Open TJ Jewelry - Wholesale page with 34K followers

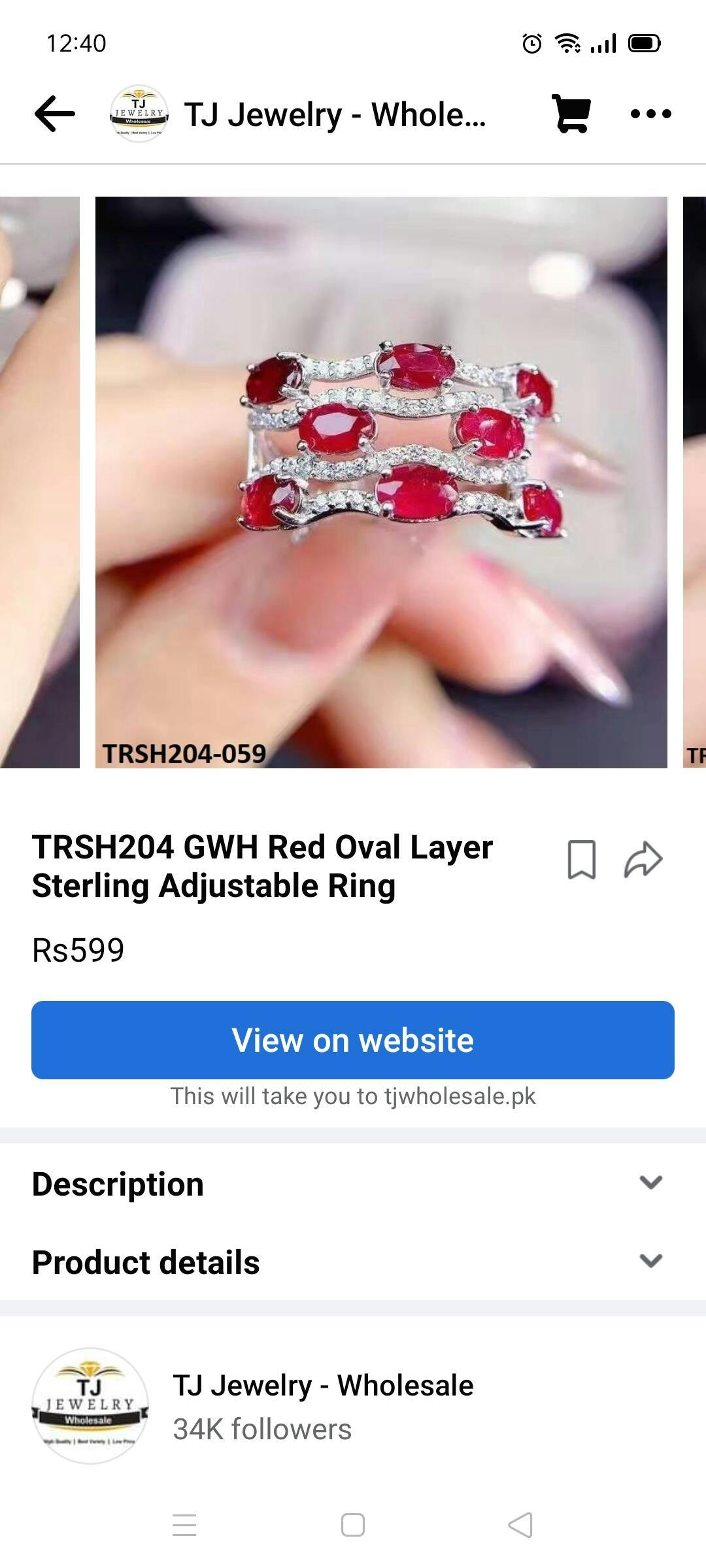coord(323,1386)
